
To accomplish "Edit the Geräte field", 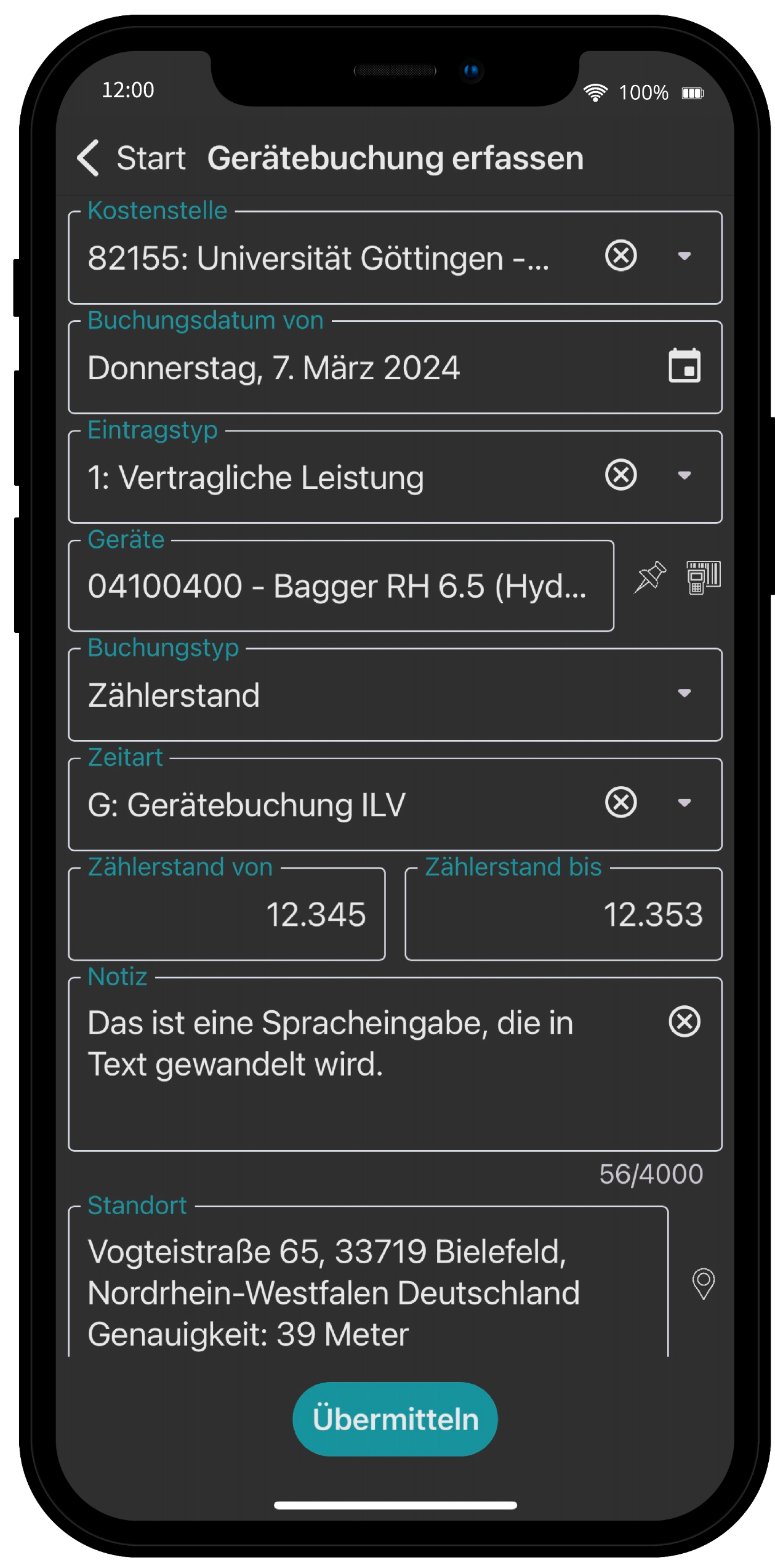I will (341, 586).
